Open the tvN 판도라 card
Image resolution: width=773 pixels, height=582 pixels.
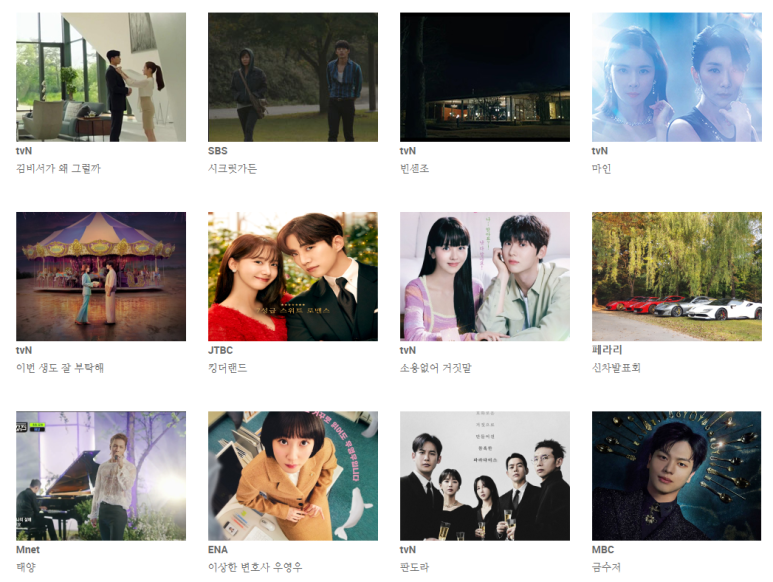point(485,476)
